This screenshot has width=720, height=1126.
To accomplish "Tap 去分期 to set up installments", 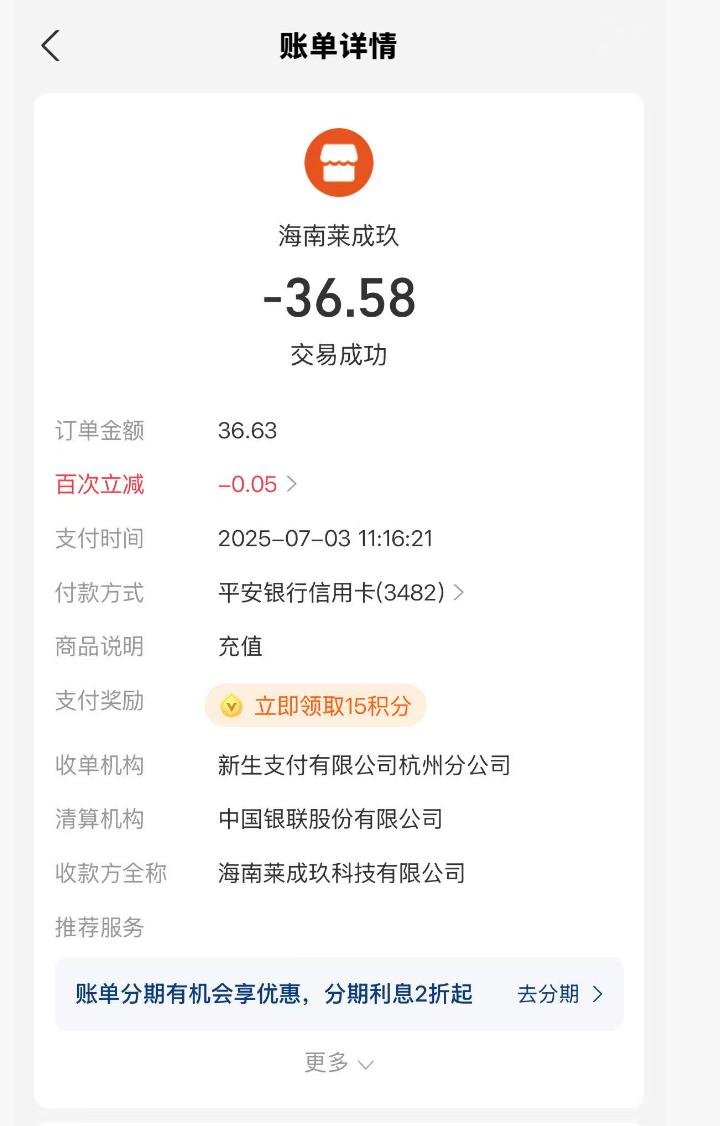I will pos(560,994).
